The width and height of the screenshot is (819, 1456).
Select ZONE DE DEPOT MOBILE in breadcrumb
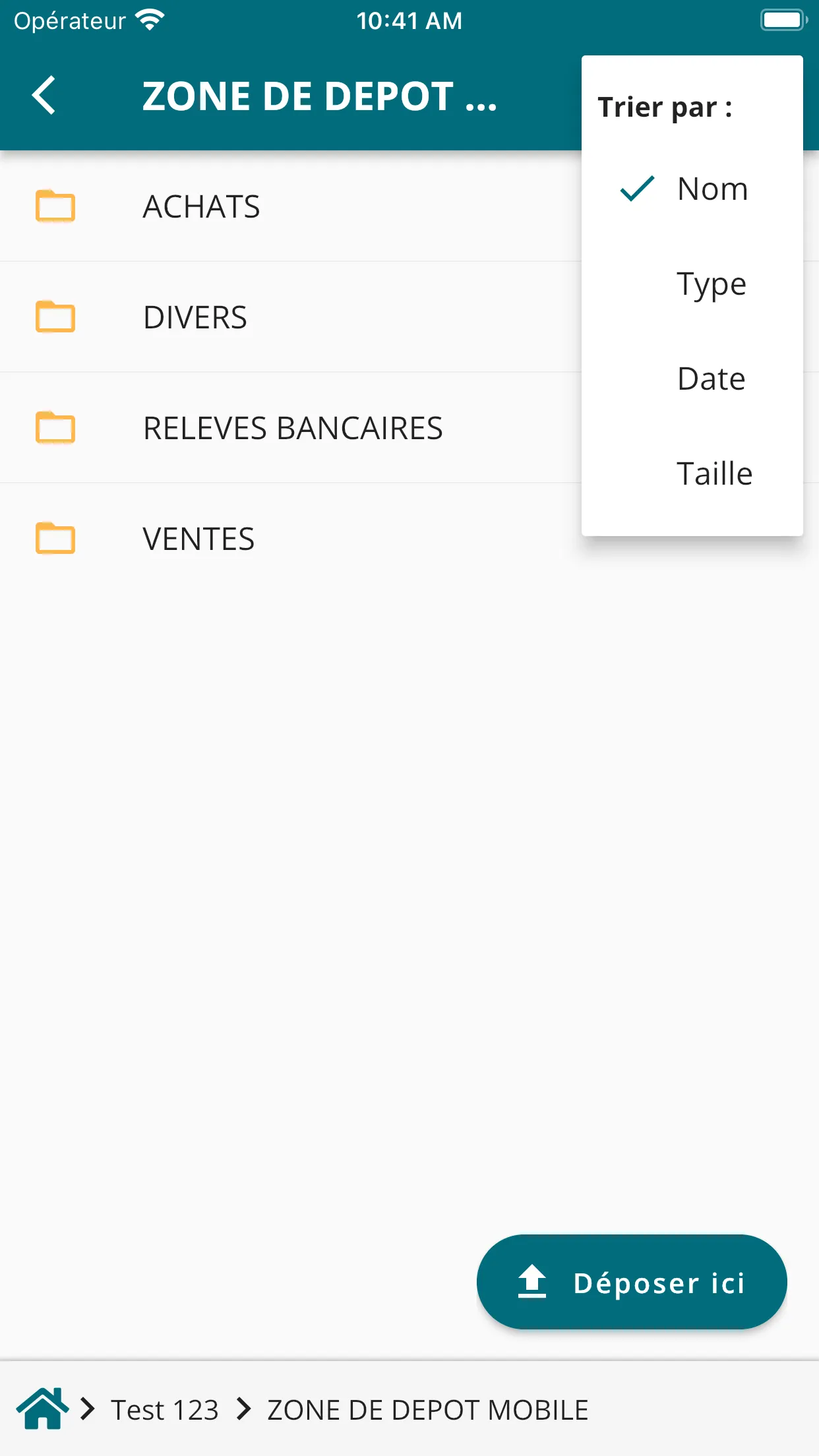426,1409
